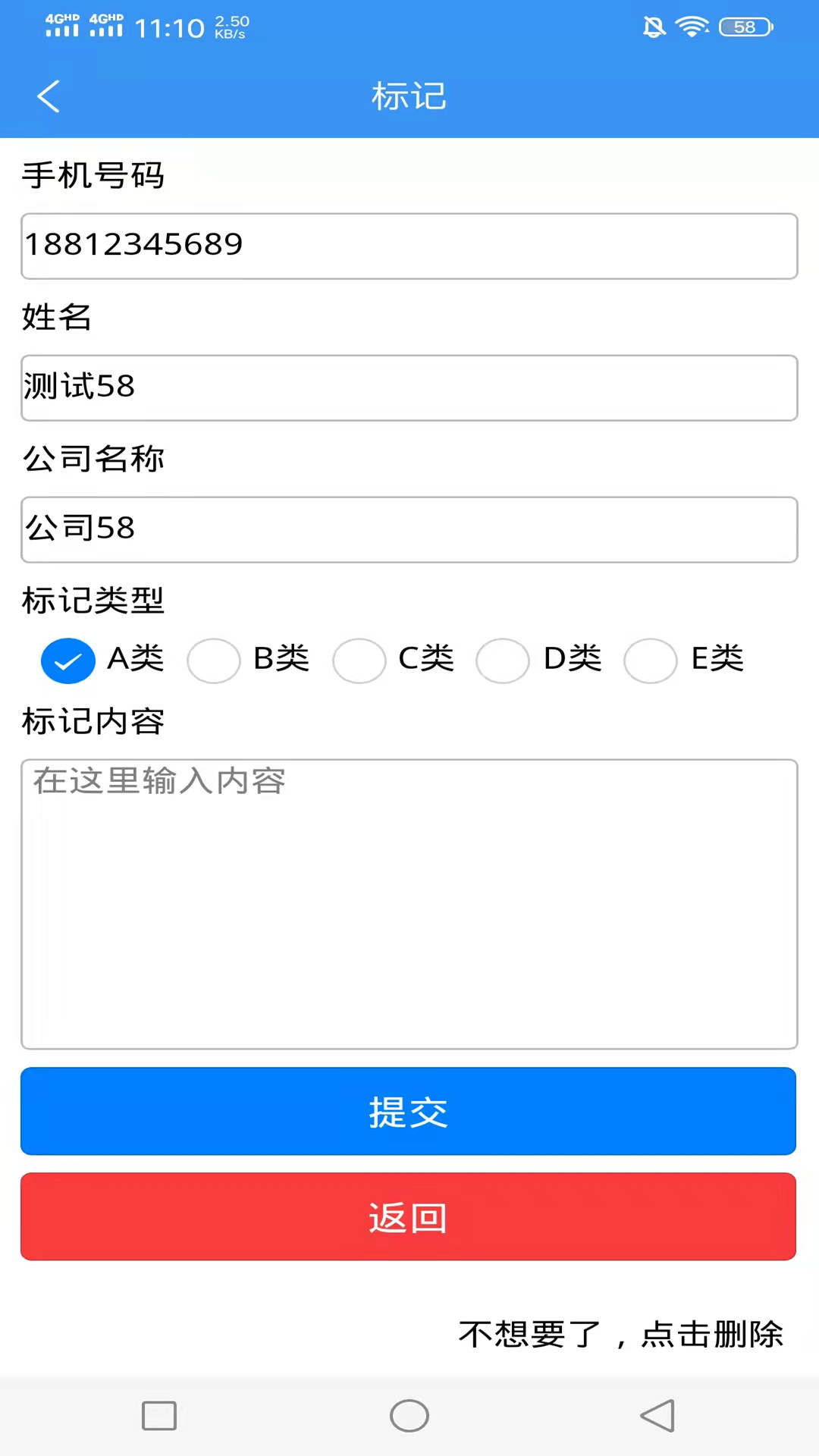Select the D类 option
The height and width of the screenshot is (1456, 819).
click(503, 661)
